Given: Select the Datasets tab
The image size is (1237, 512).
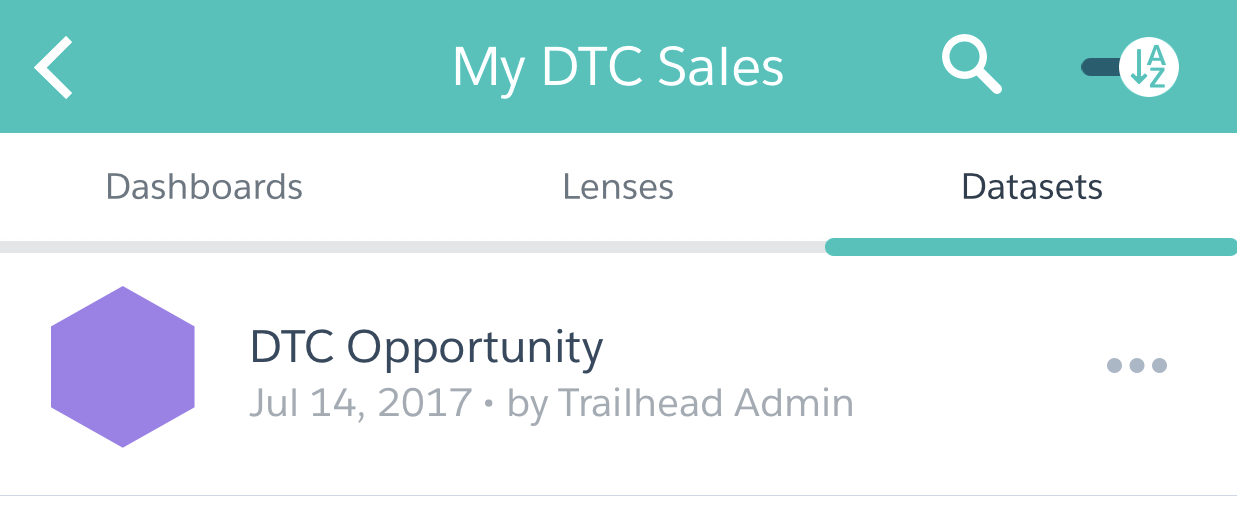Looking at the screenshot, I should click(x=1031, y=187).
